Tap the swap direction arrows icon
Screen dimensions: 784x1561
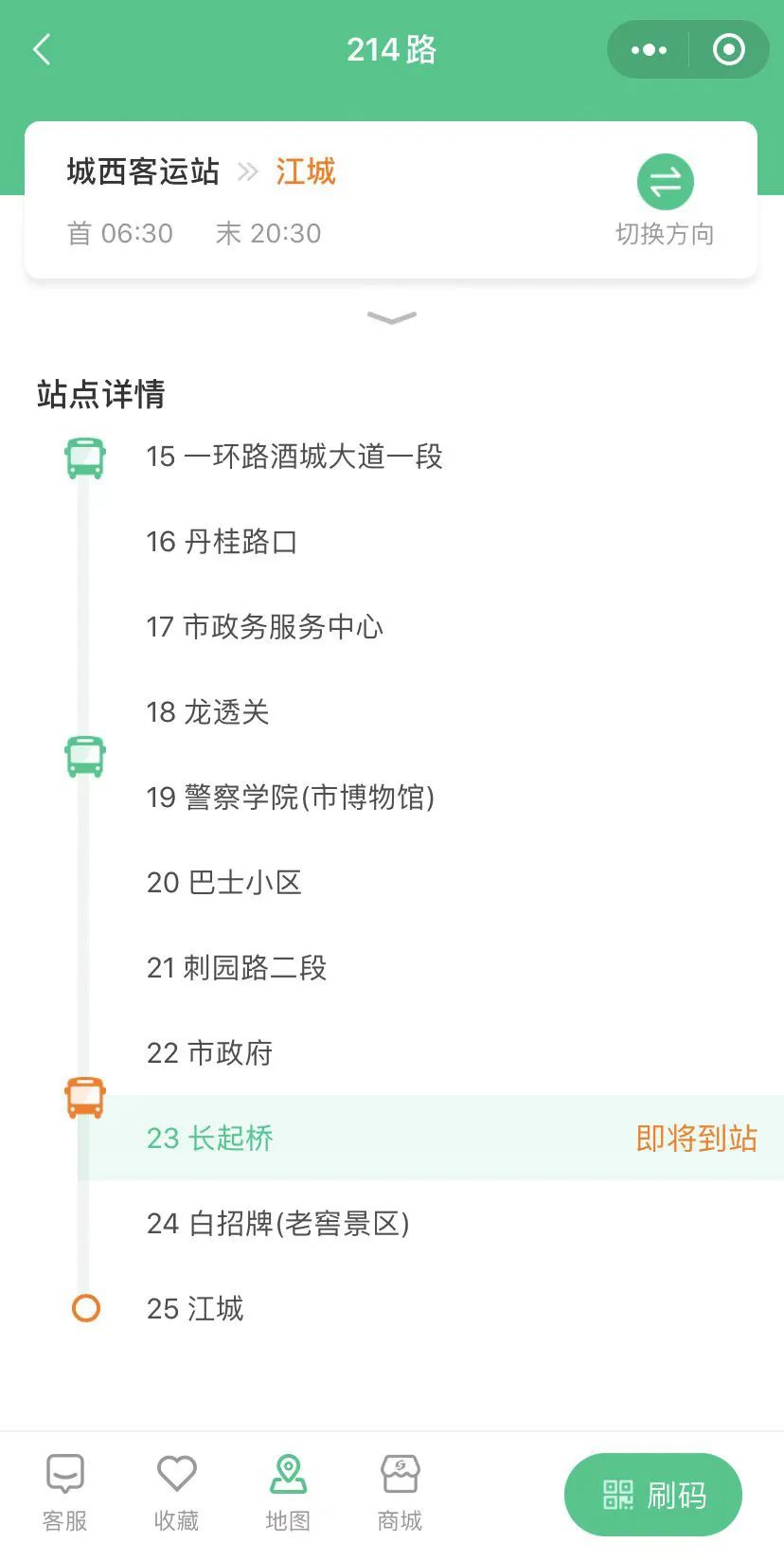point(666,182)
